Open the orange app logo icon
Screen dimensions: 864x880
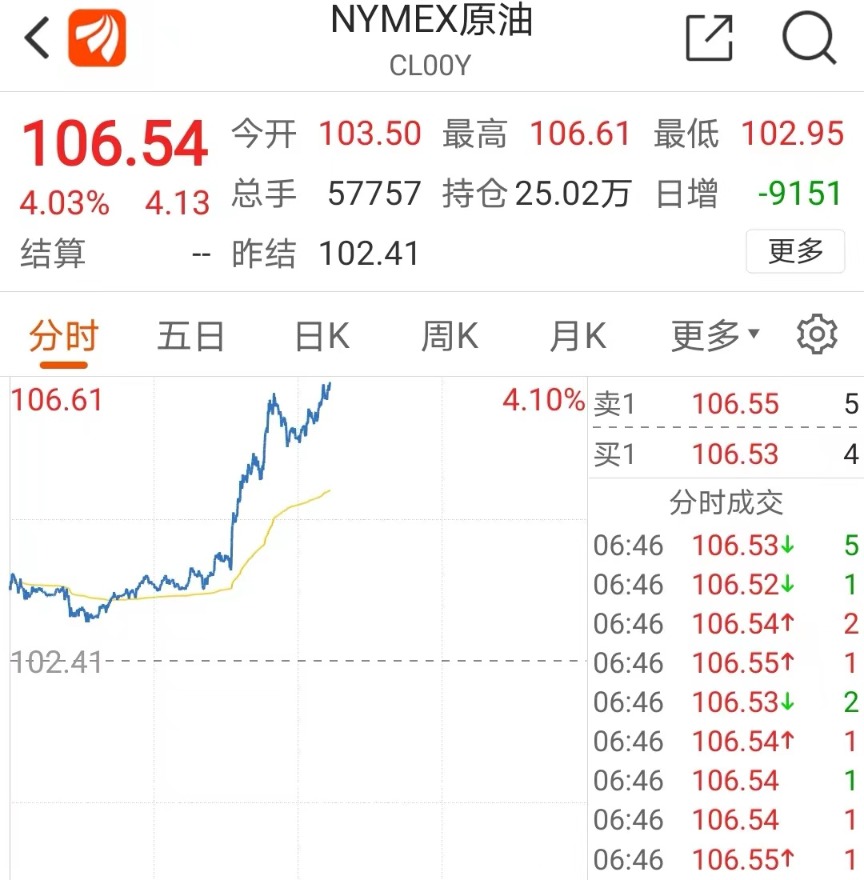(97, 38)
